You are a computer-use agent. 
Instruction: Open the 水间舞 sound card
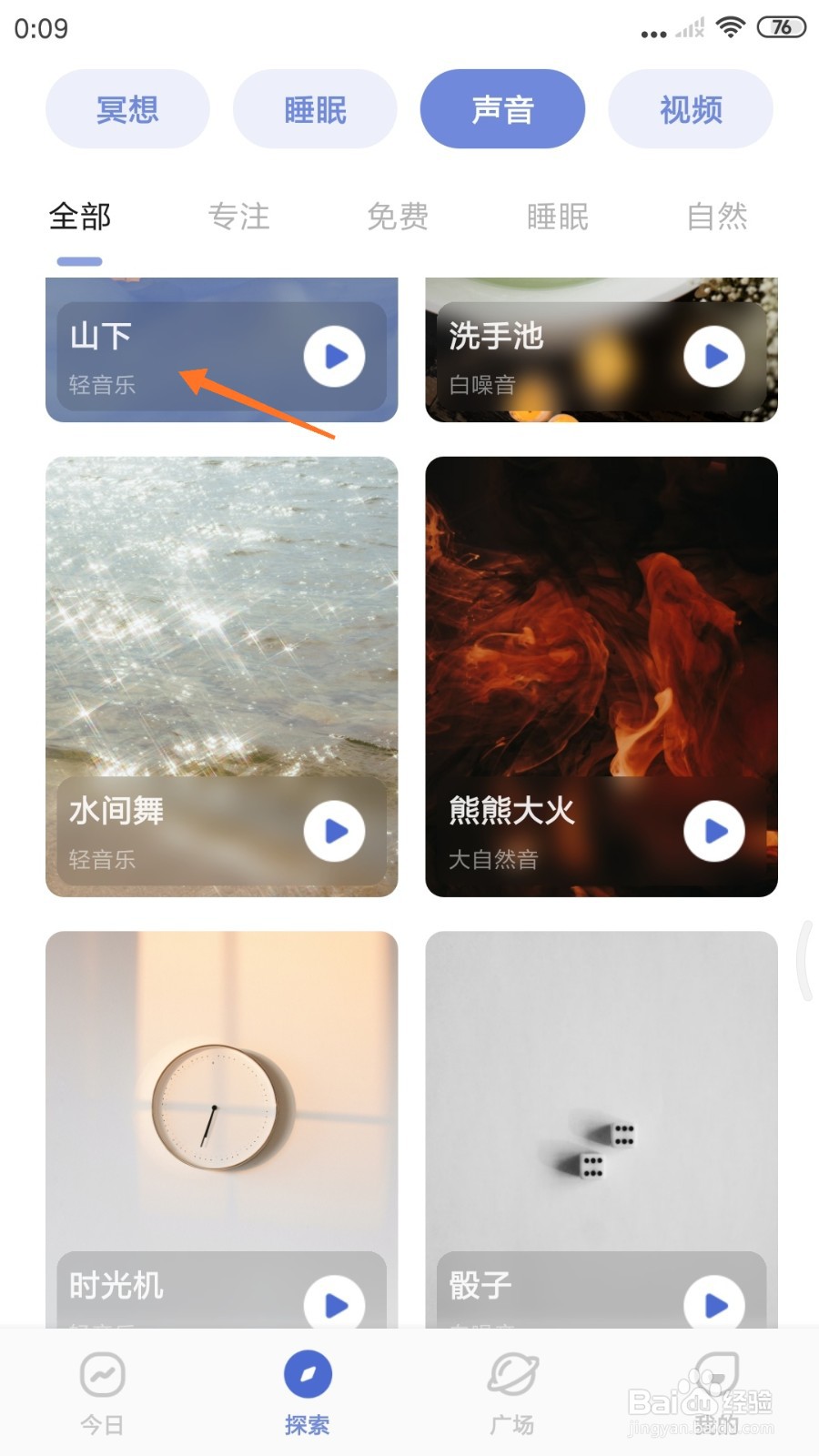click(x=221, y=676)
